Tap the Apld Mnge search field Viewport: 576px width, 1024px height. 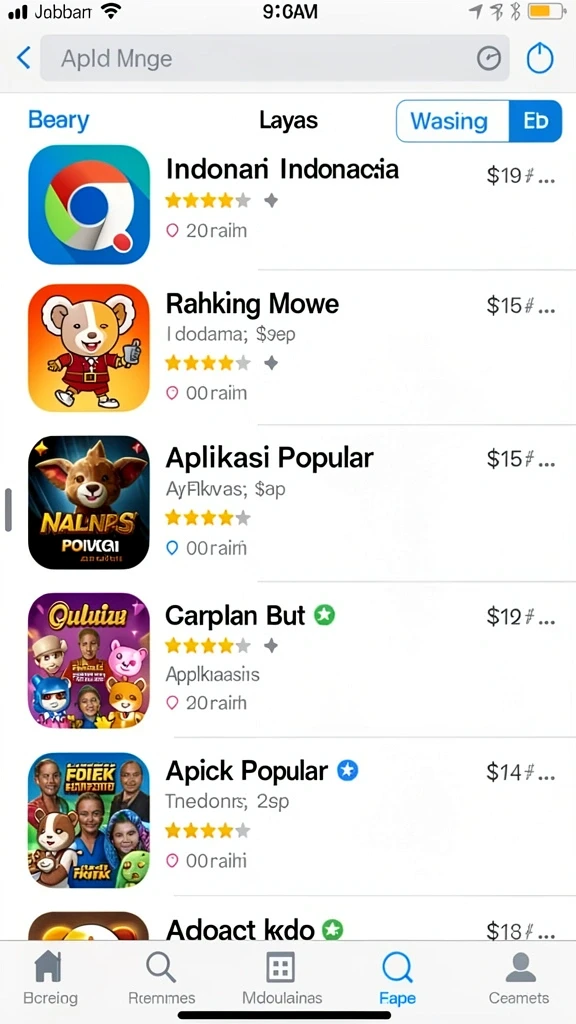coord(274,58)
